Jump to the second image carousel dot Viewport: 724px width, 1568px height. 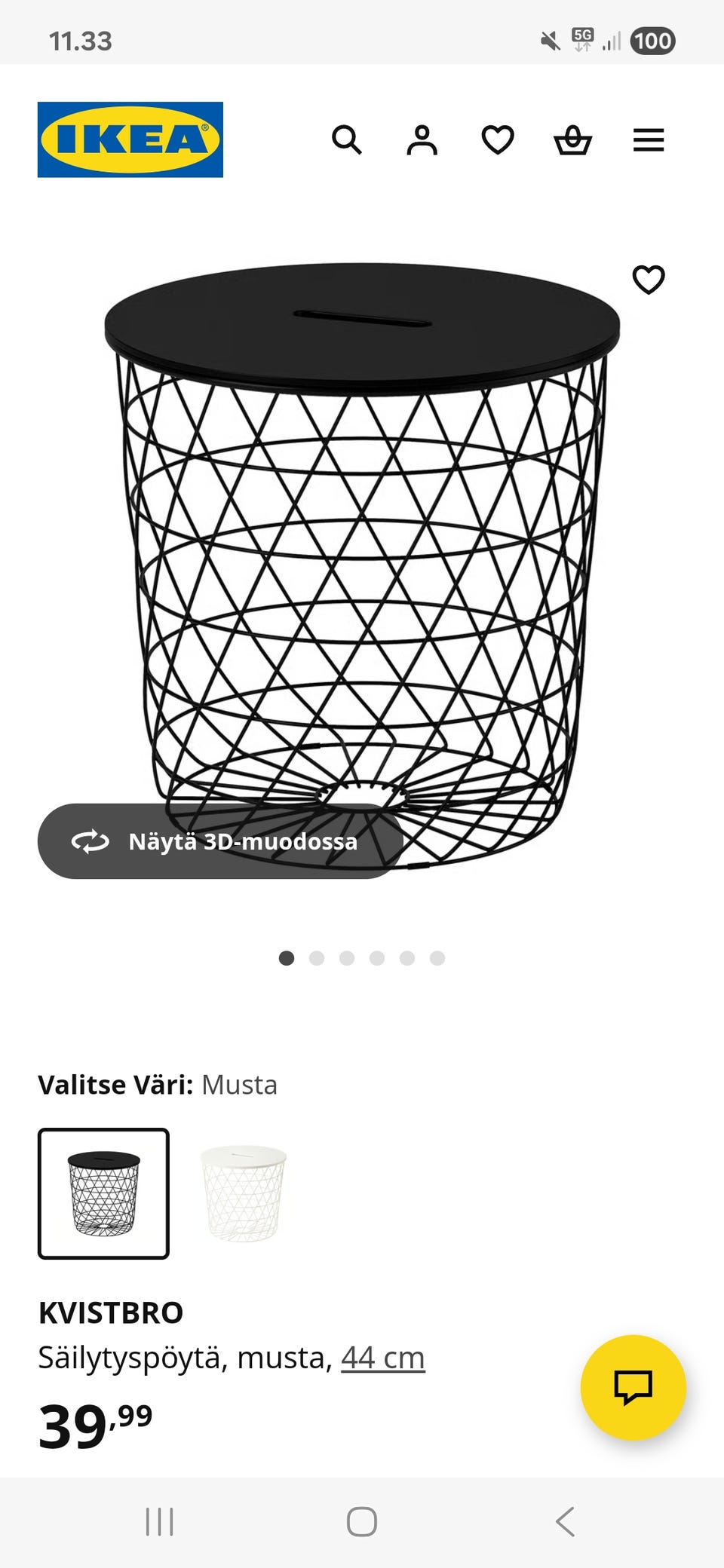click(x=317, y=957)
